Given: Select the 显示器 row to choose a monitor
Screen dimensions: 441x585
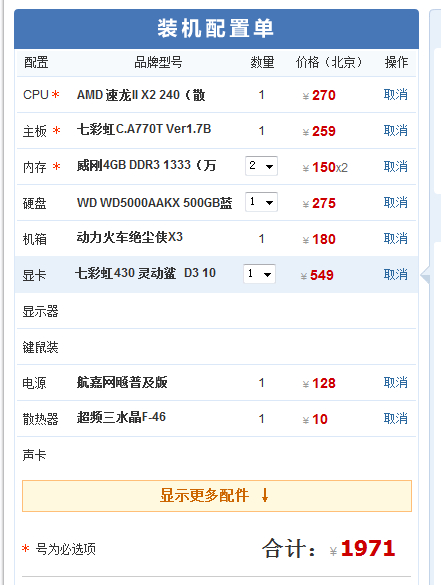Looking at the screenshot, I should (216, 311).
